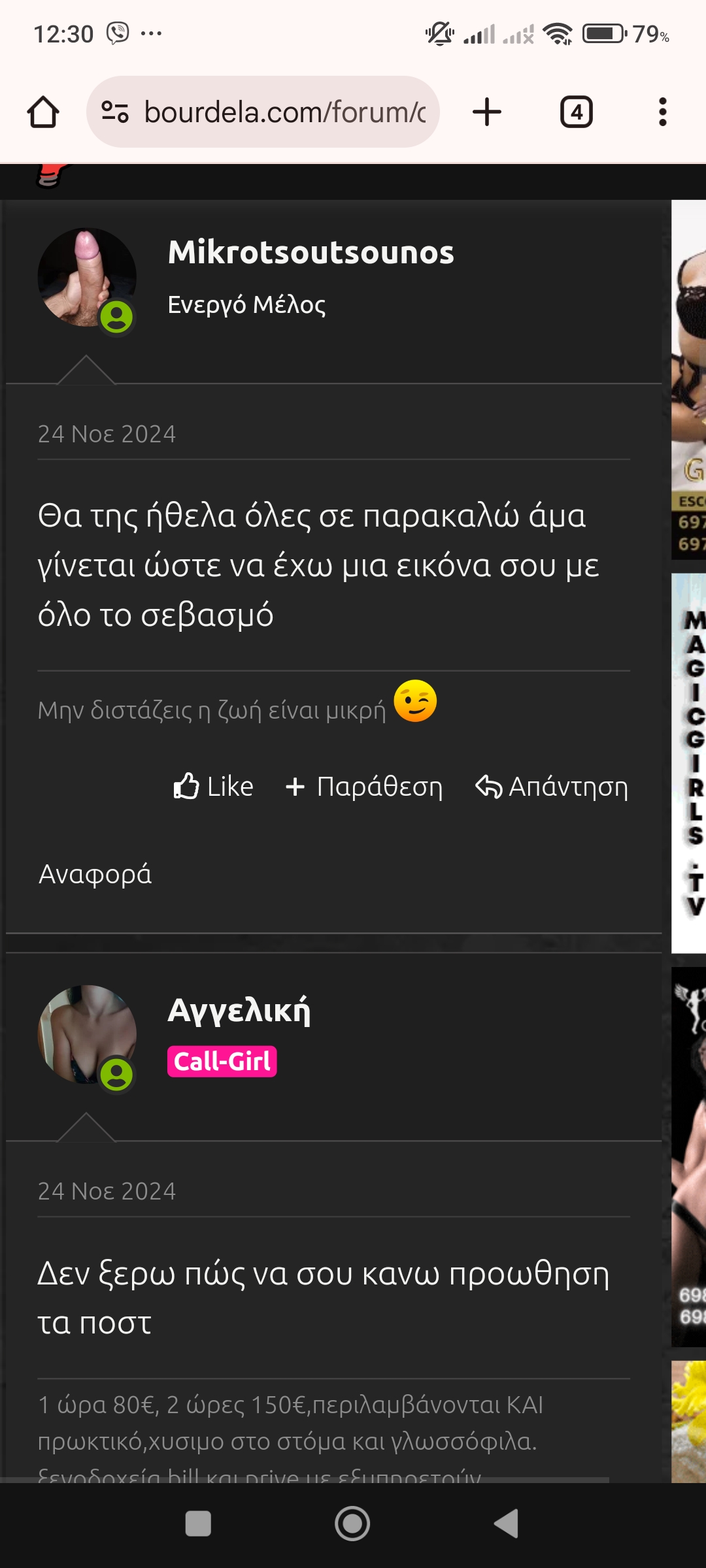Go to the browser home page

(x=43, y=112)
